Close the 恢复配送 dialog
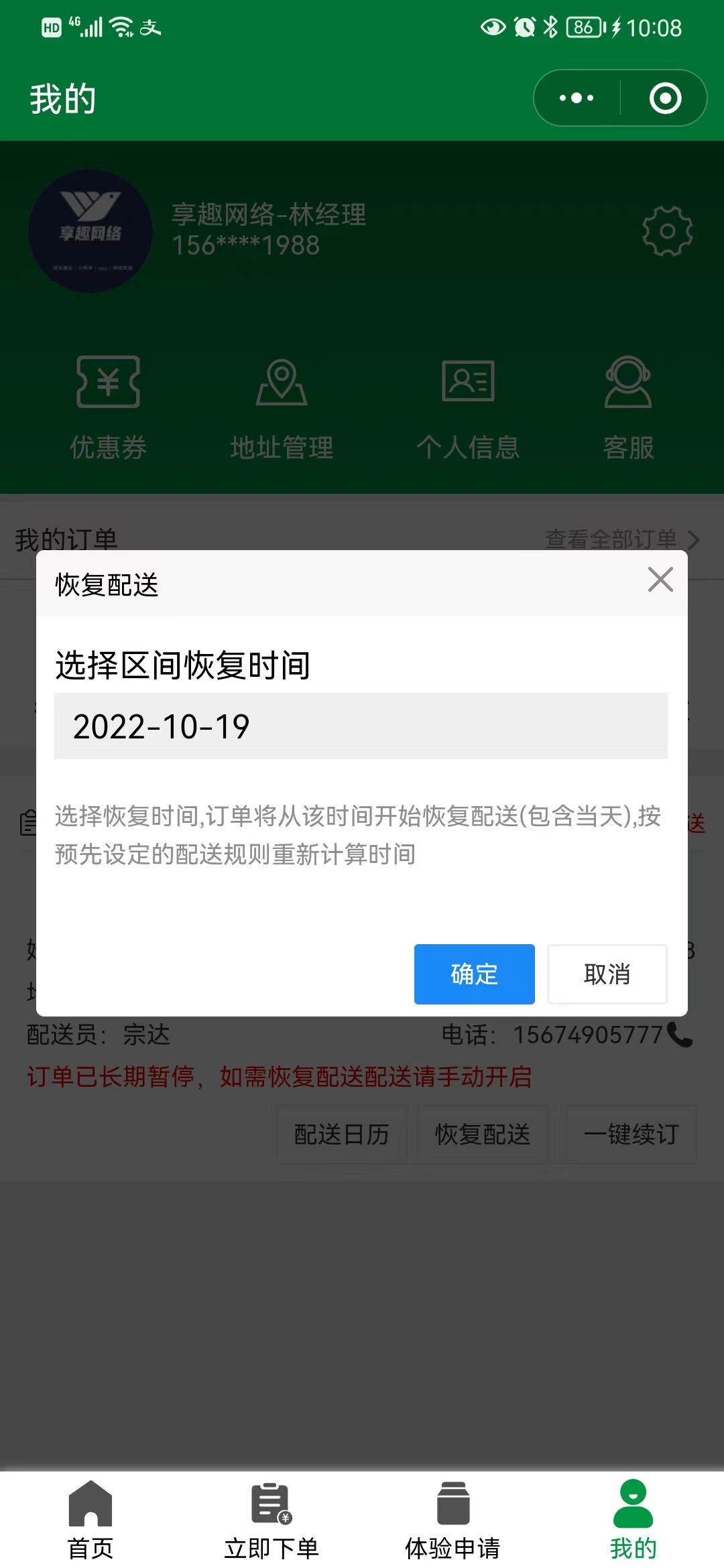The height and width of the screenshot is (1568, 724). point(660,580)
